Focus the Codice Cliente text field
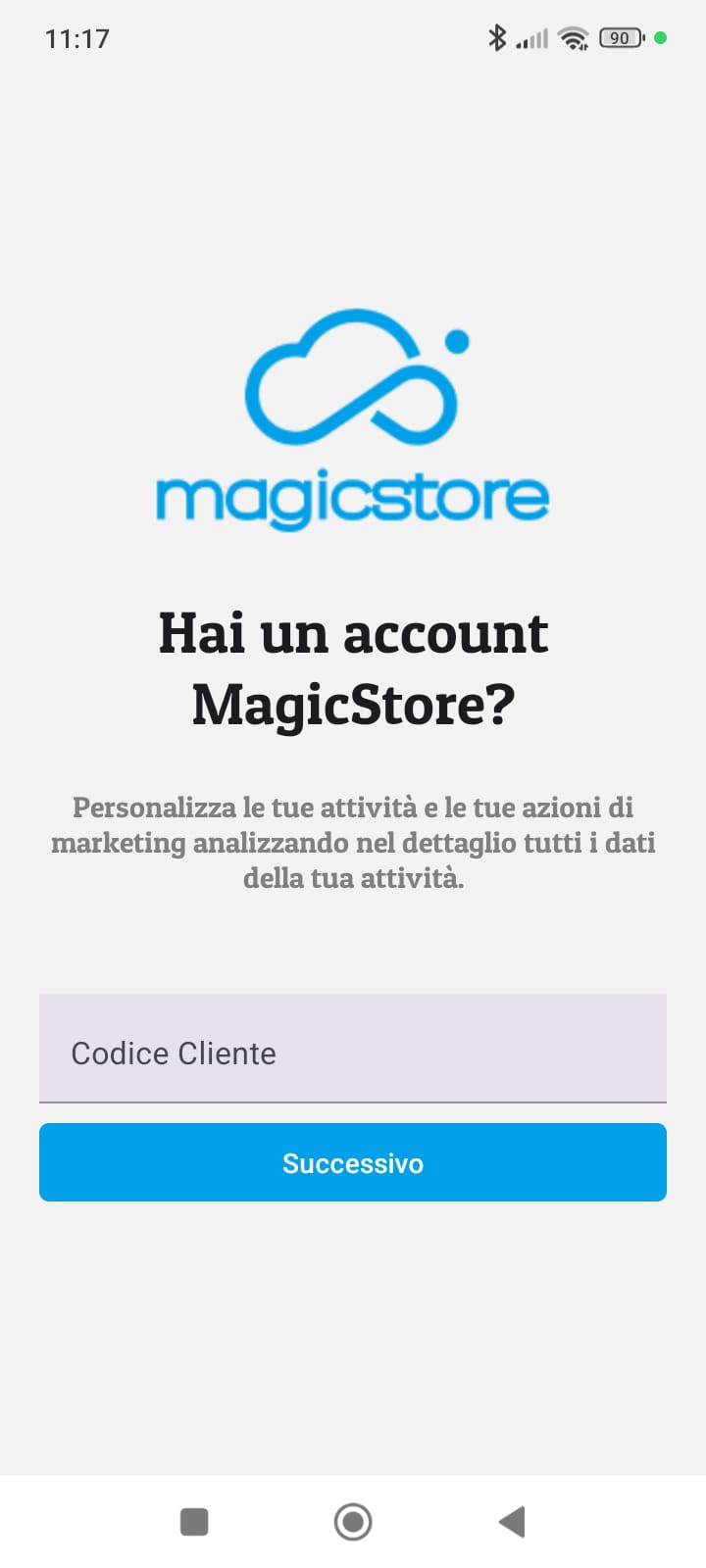The image size is (706, 1568). tap(353, 1049)
